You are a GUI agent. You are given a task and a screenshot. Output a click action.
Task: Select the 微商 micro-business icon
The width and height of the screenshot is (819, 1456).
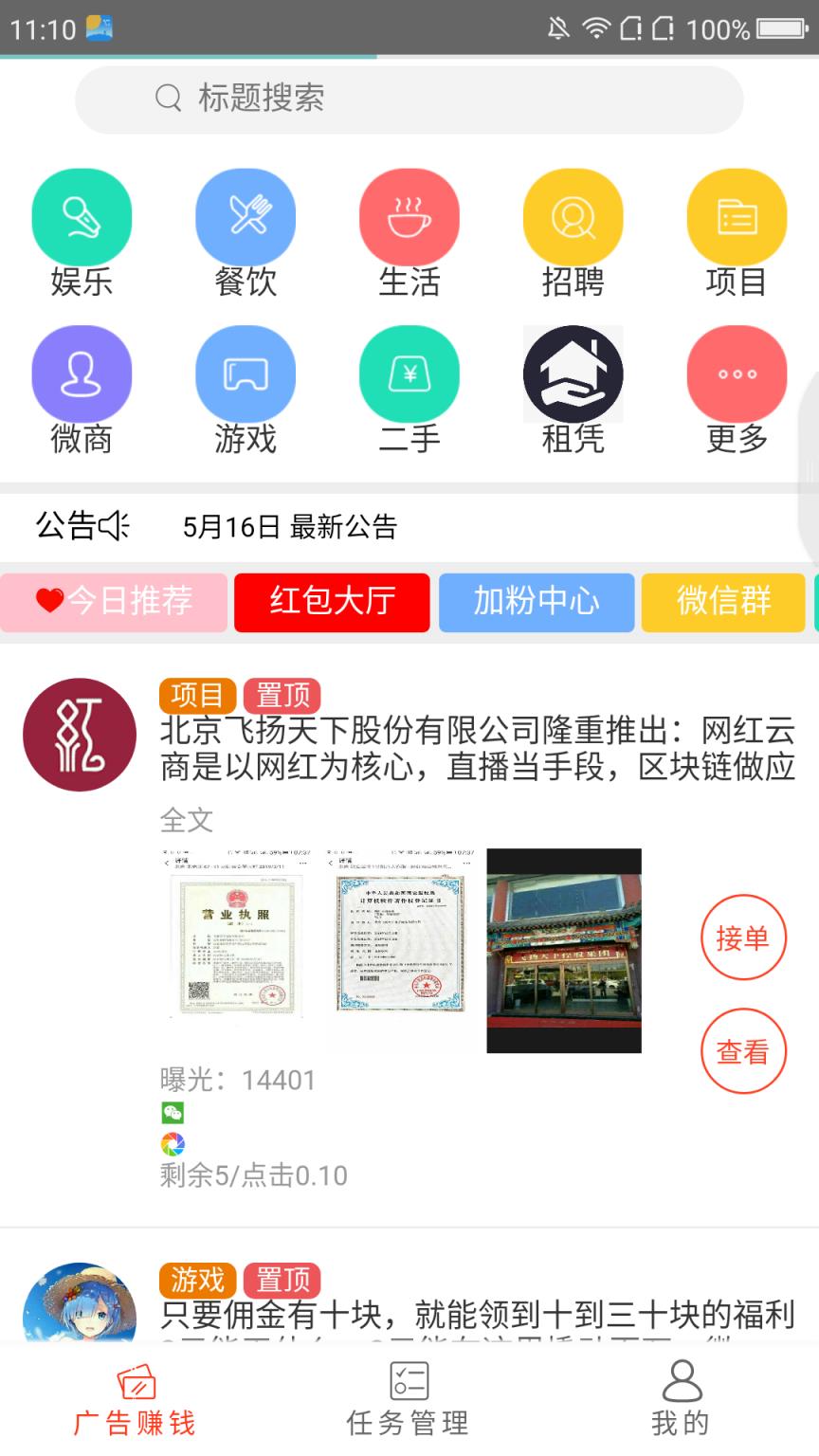[82, 374]
